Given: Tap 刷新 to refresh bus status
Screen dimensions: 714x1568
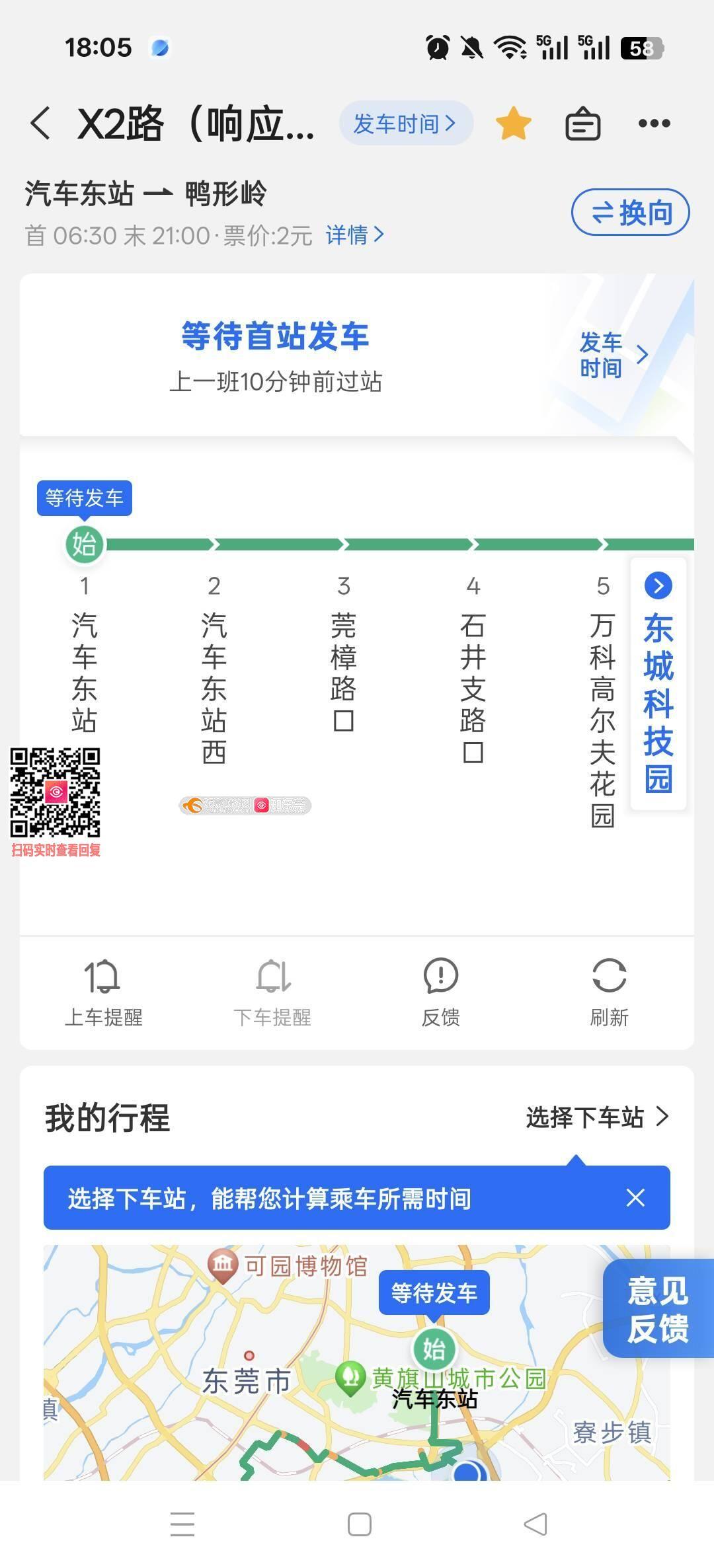Looking at the screenshot, I should [x=609, y=992].
